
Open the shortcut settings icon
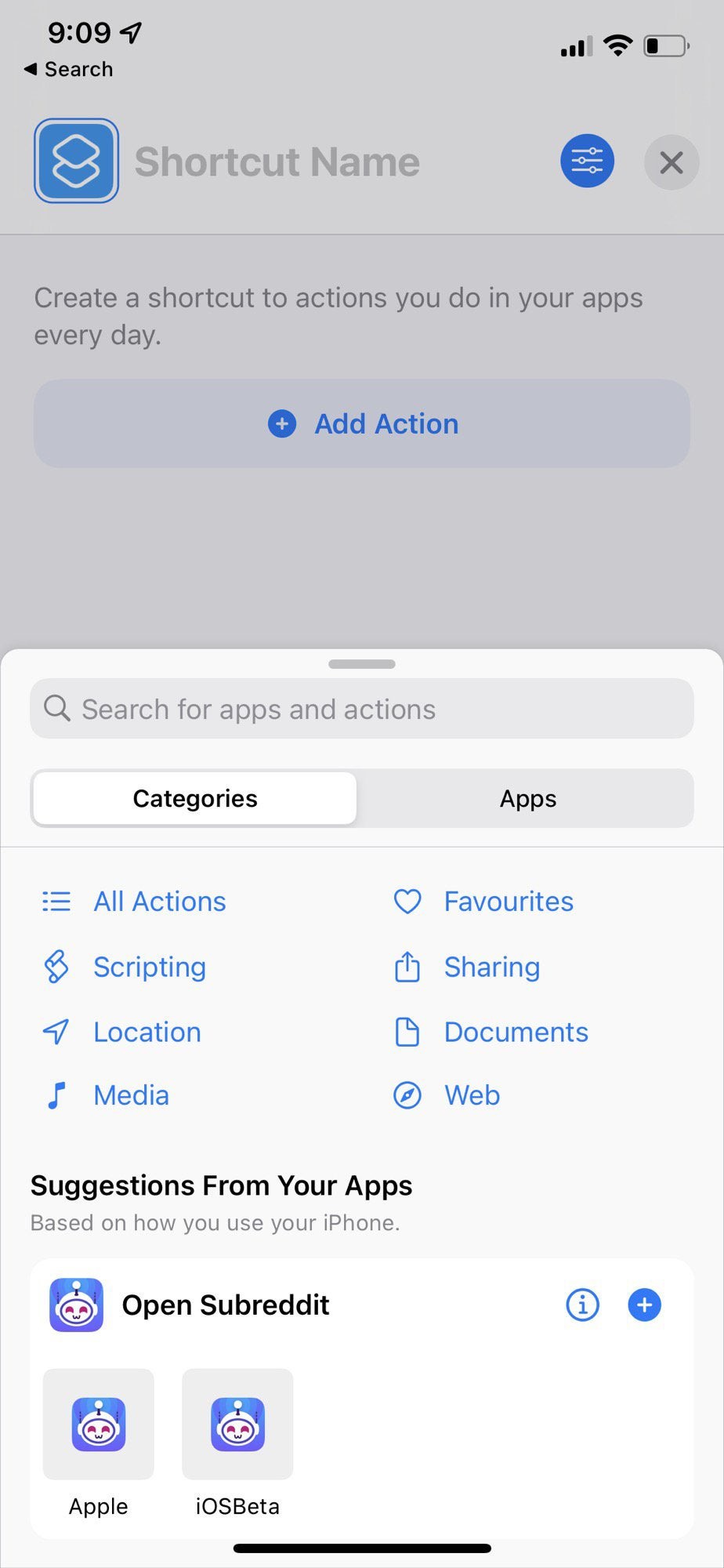tap(587, 162)
